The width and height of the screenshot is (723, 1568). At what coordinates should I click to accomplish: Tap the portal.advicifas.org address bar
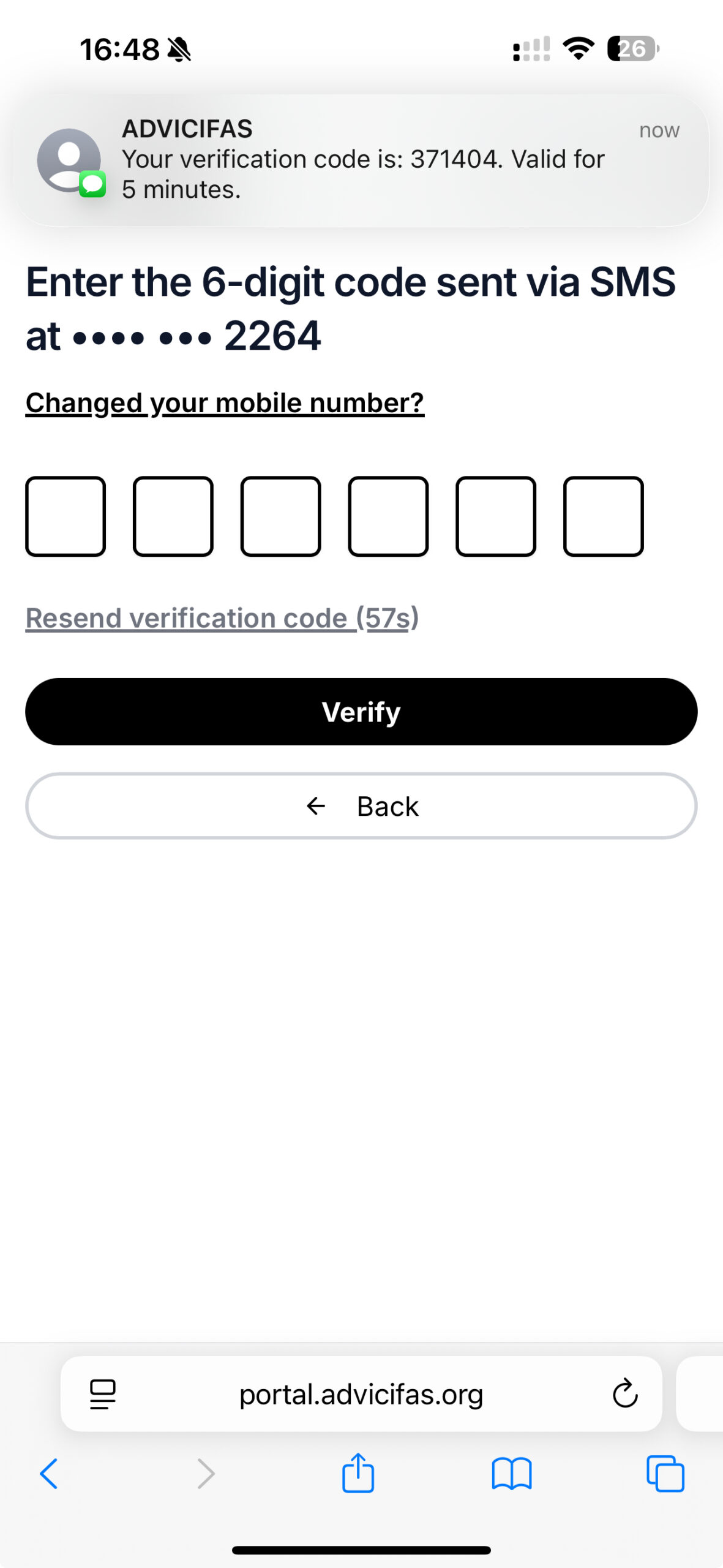(x=361, y=1394)
